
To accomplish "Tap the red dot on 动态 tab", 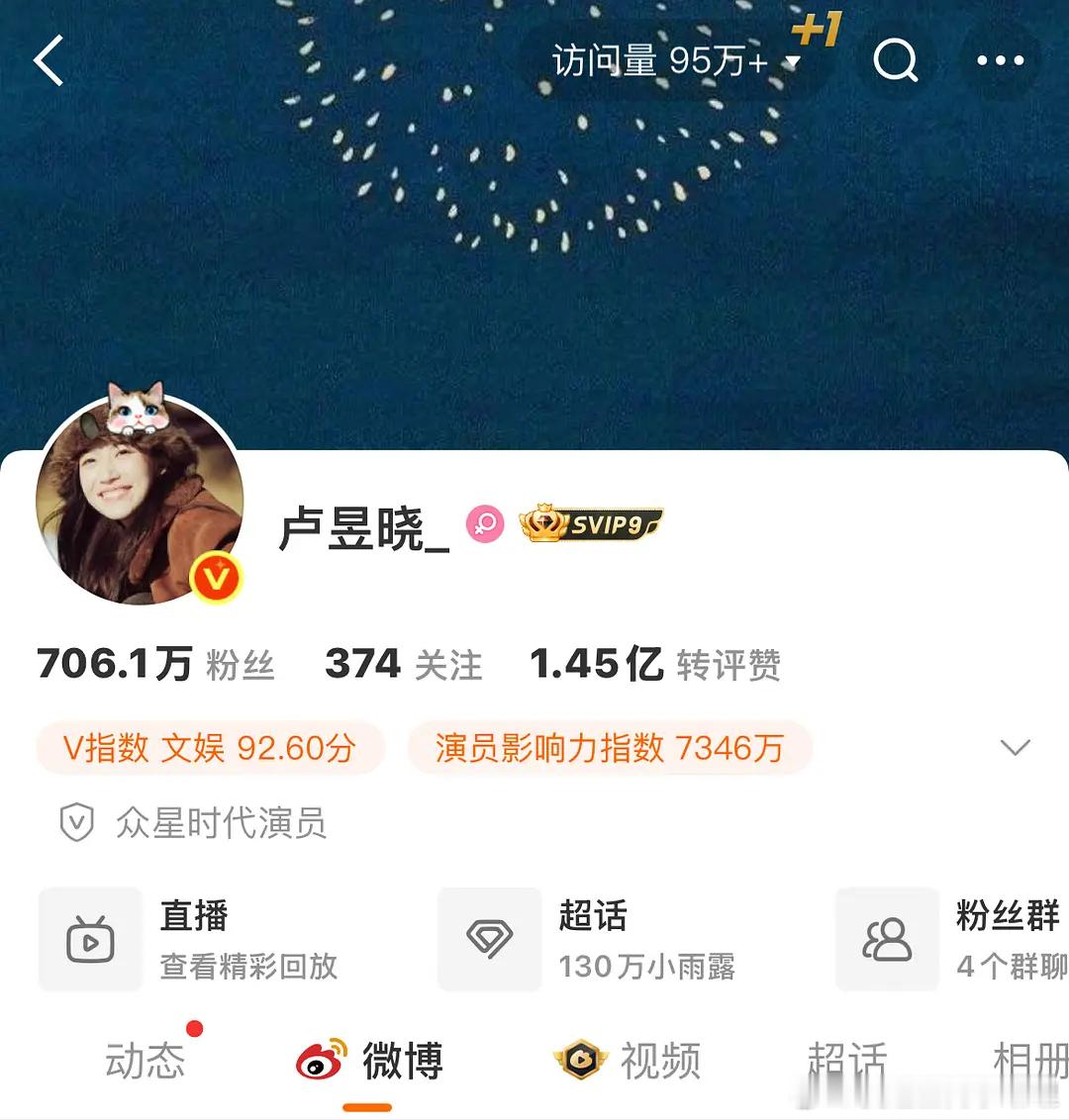I will tap(194, 1029).
